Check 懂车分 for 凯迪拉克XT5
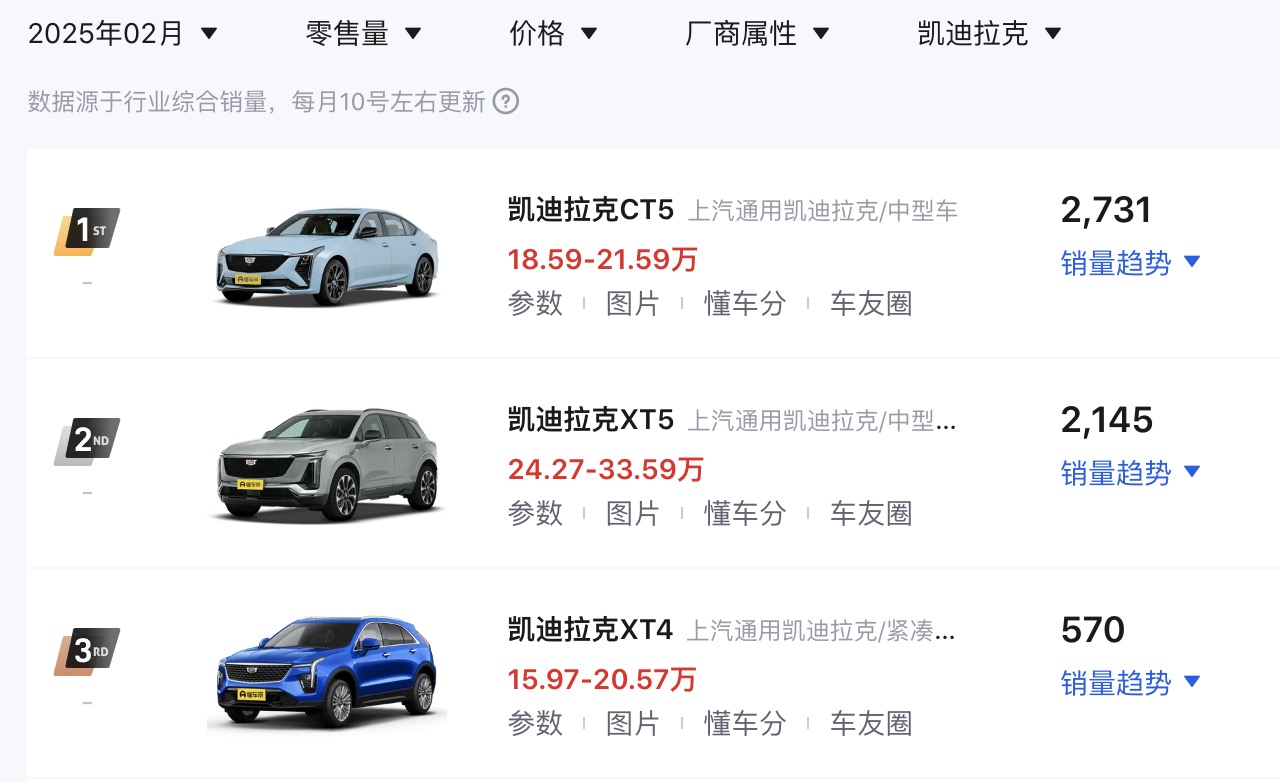Image resolution: width=1280 pixels, height=782 pixels. 745,513
